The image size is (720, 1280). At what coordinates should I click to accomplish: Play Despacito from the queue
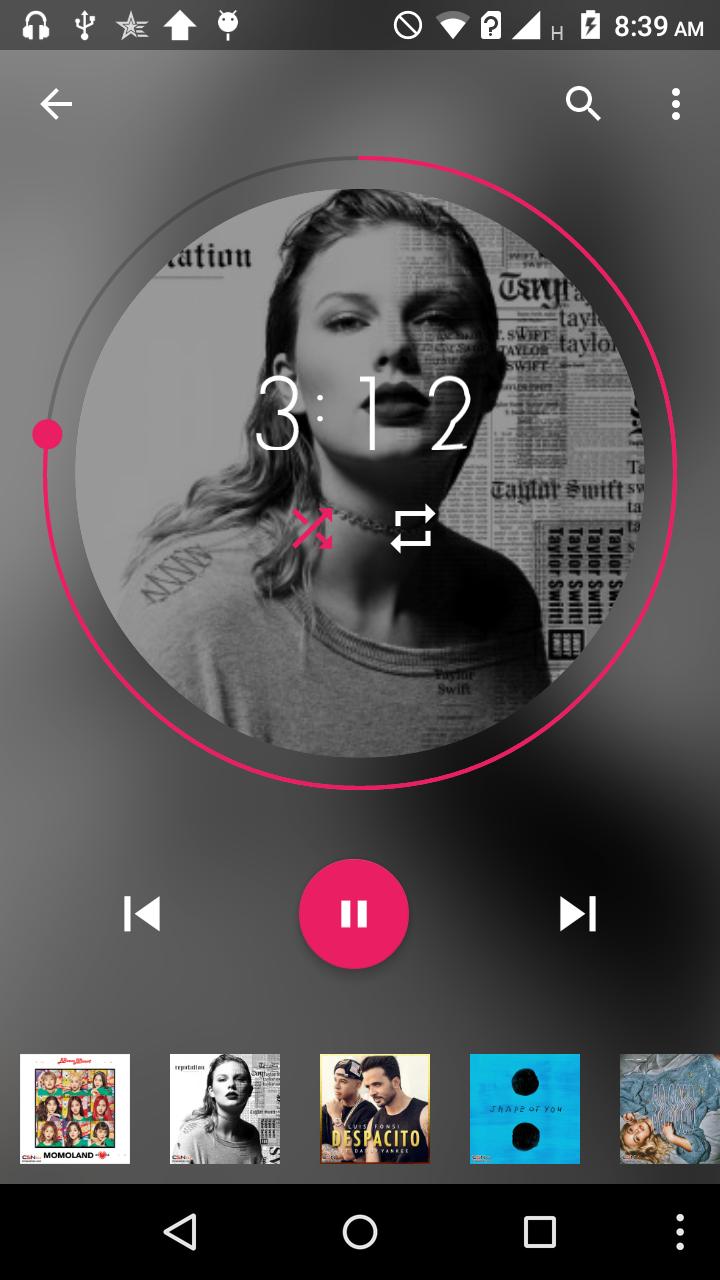coord(375,1108)
